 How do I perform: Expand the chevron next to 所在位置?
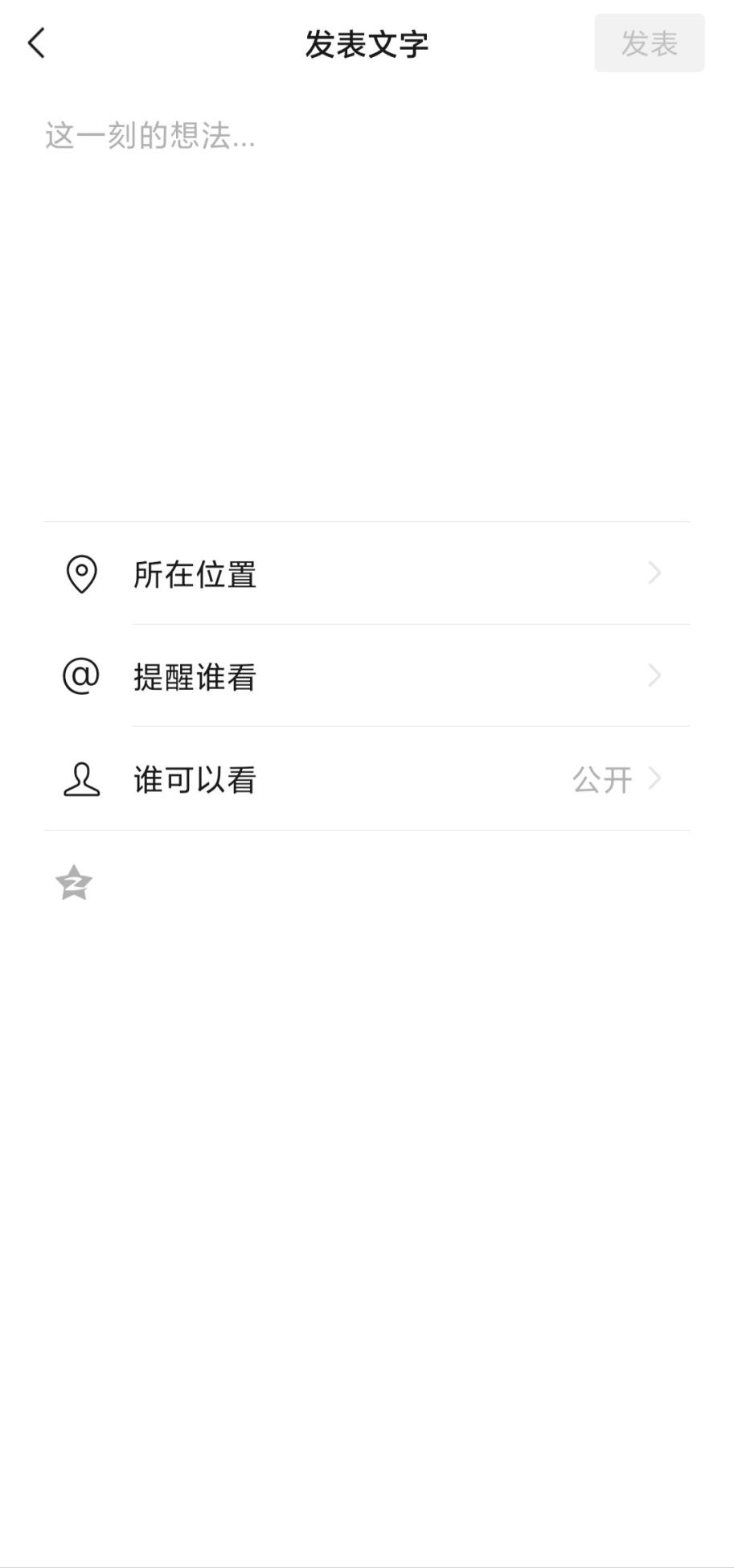coord(656,573)
